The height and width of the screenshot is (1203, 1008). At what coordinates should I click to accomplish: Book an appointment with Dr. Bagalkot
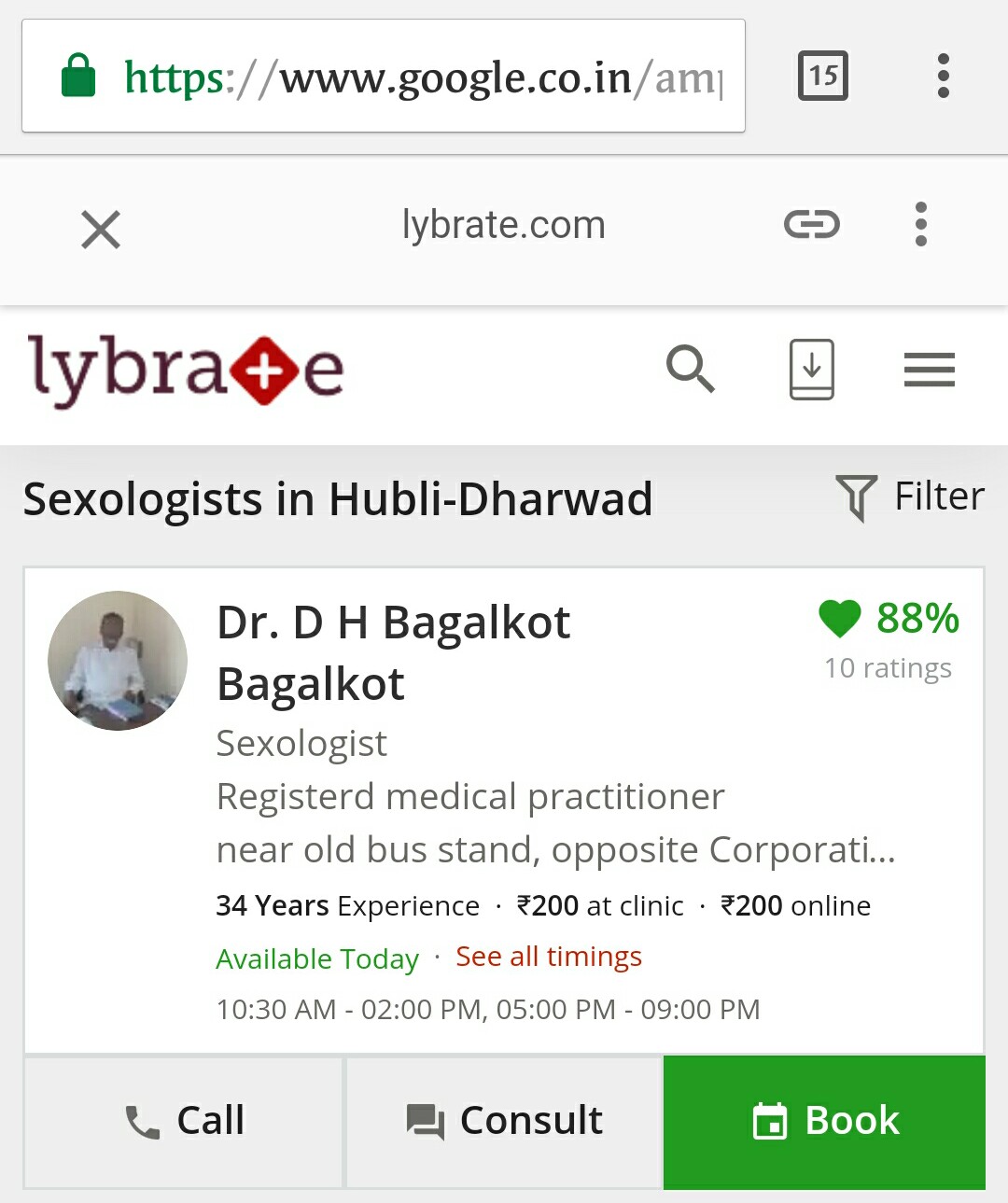[824, 1121]
